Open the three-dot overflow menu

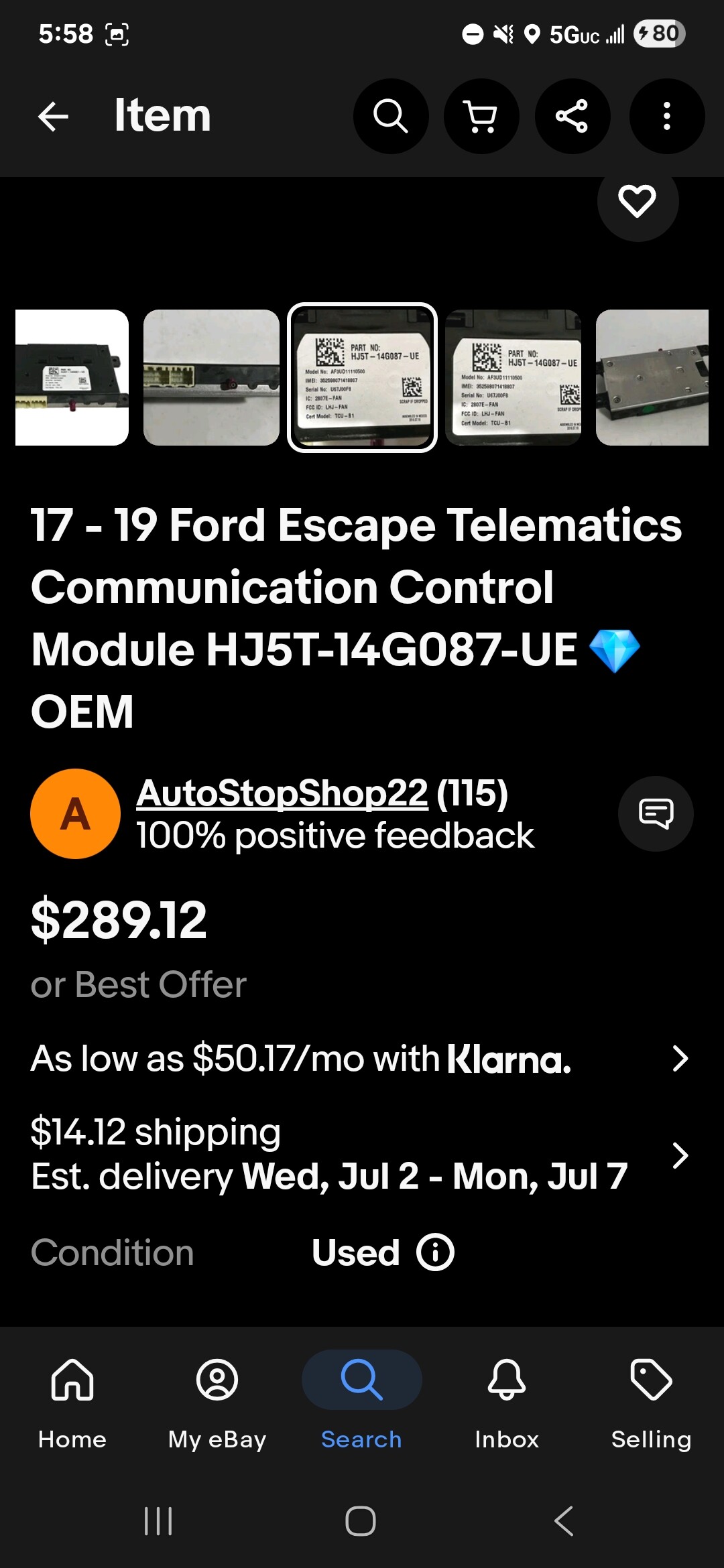[x=666, y=117]
